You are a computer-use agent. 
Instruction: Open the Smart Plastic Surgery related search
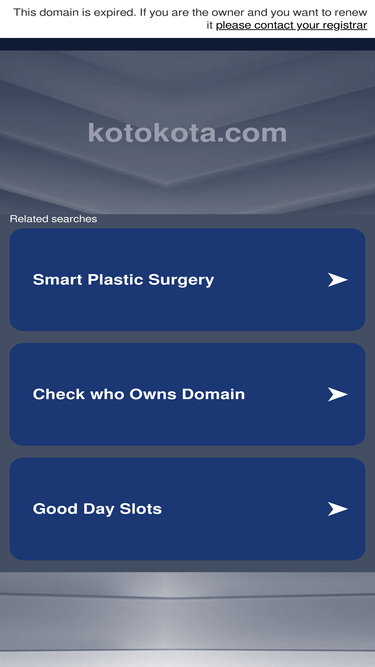[x=188, y=279]
